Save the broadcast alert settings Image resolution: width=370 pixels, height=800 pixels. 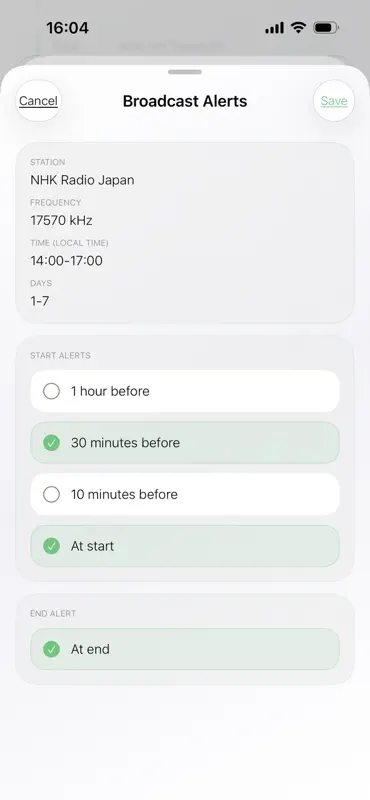coord(334,101)
